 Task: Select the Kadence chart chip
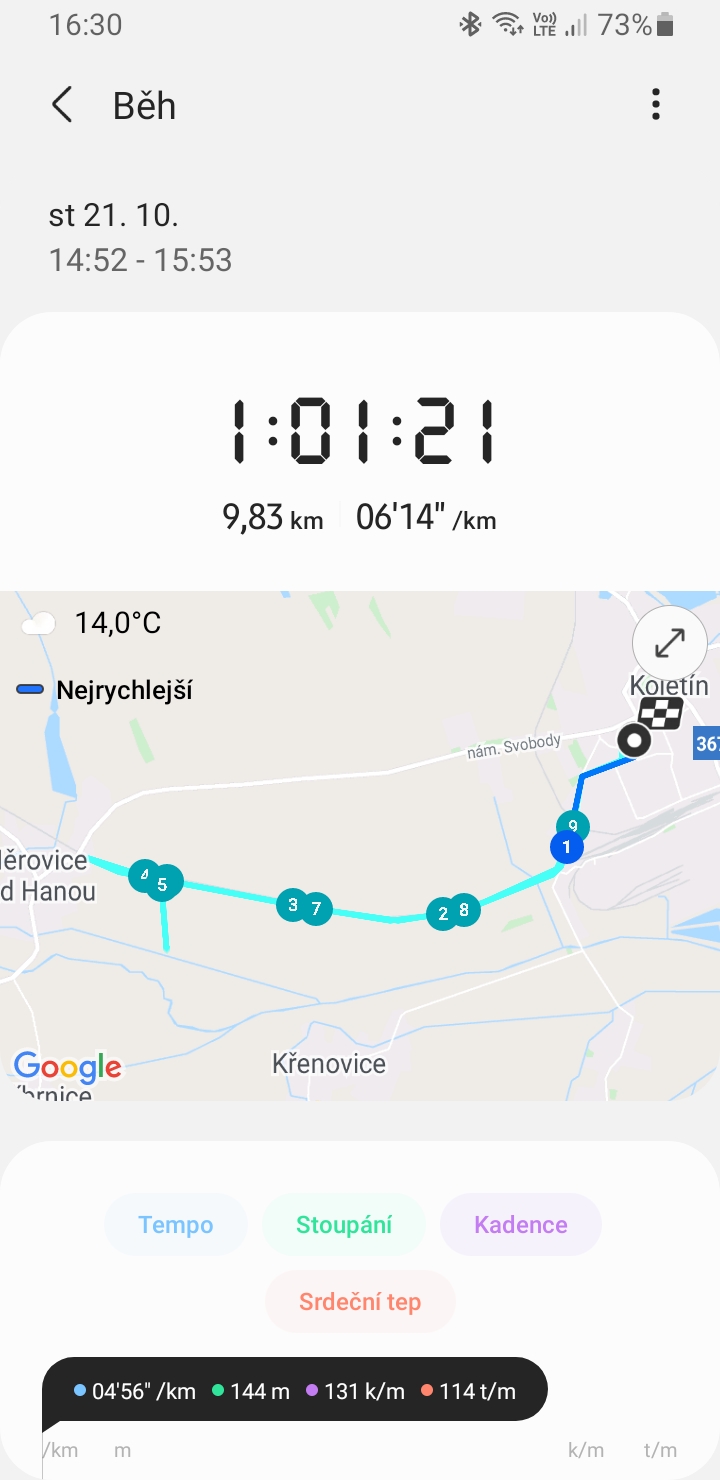coord(521,1225)
